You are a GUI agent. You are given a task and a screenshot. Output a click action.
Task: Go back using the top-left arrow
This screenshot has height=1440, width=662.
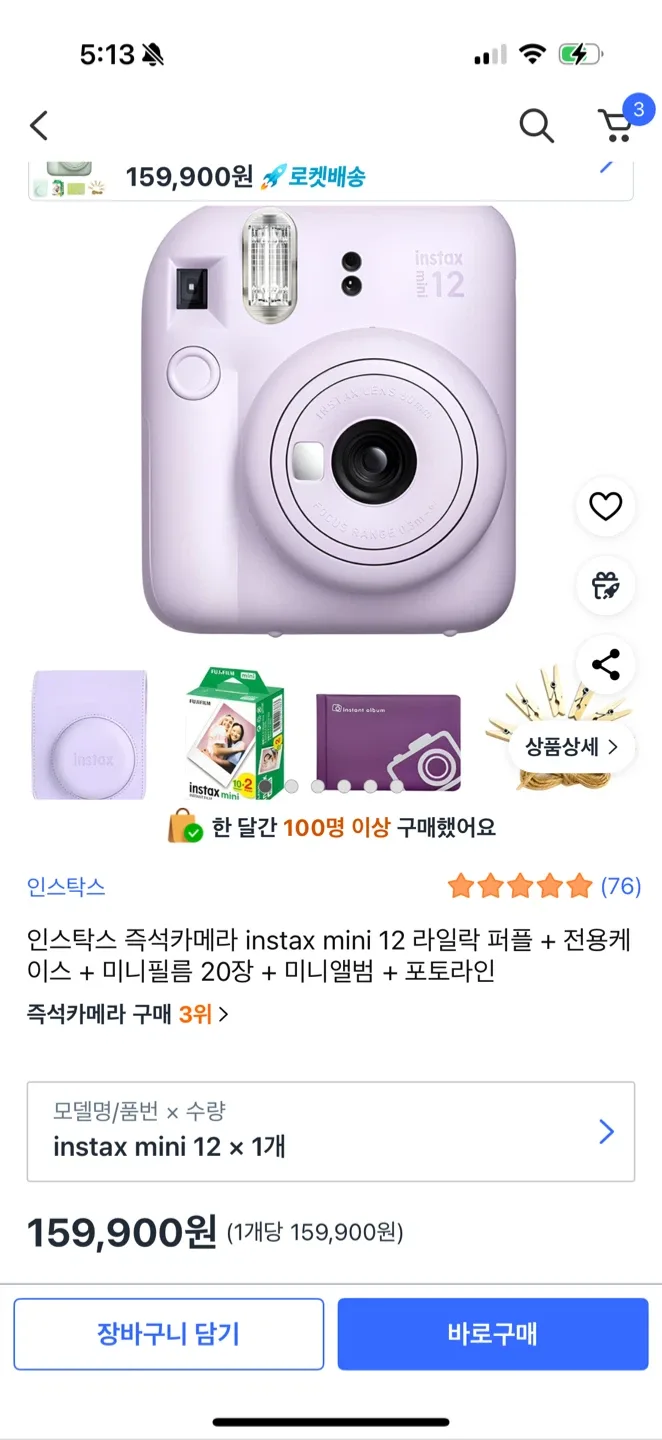39,126
